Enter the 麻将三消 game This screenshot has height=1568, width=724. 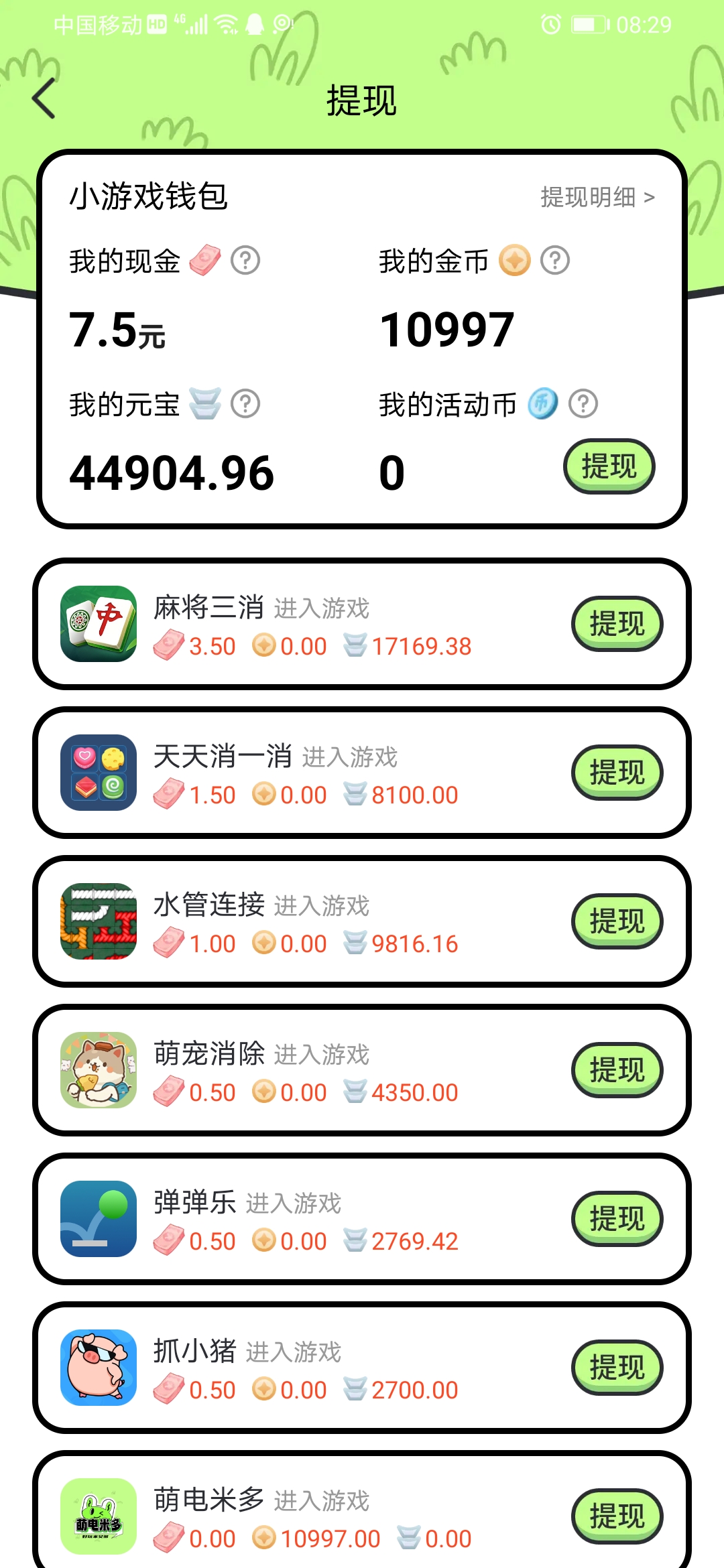point(322,608)
